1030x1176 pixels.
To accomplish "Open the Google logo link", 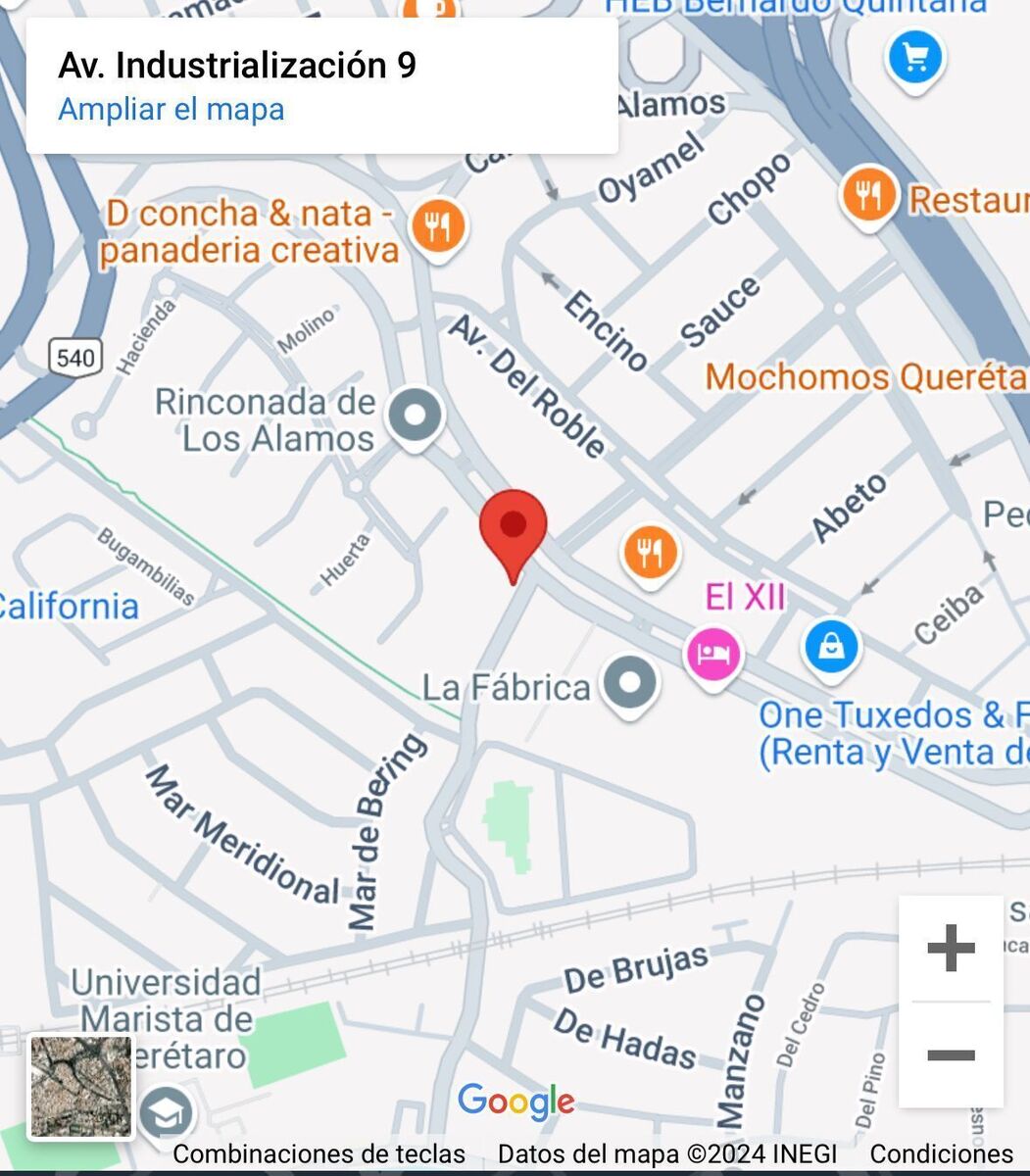I will [x=515, y=1102].
